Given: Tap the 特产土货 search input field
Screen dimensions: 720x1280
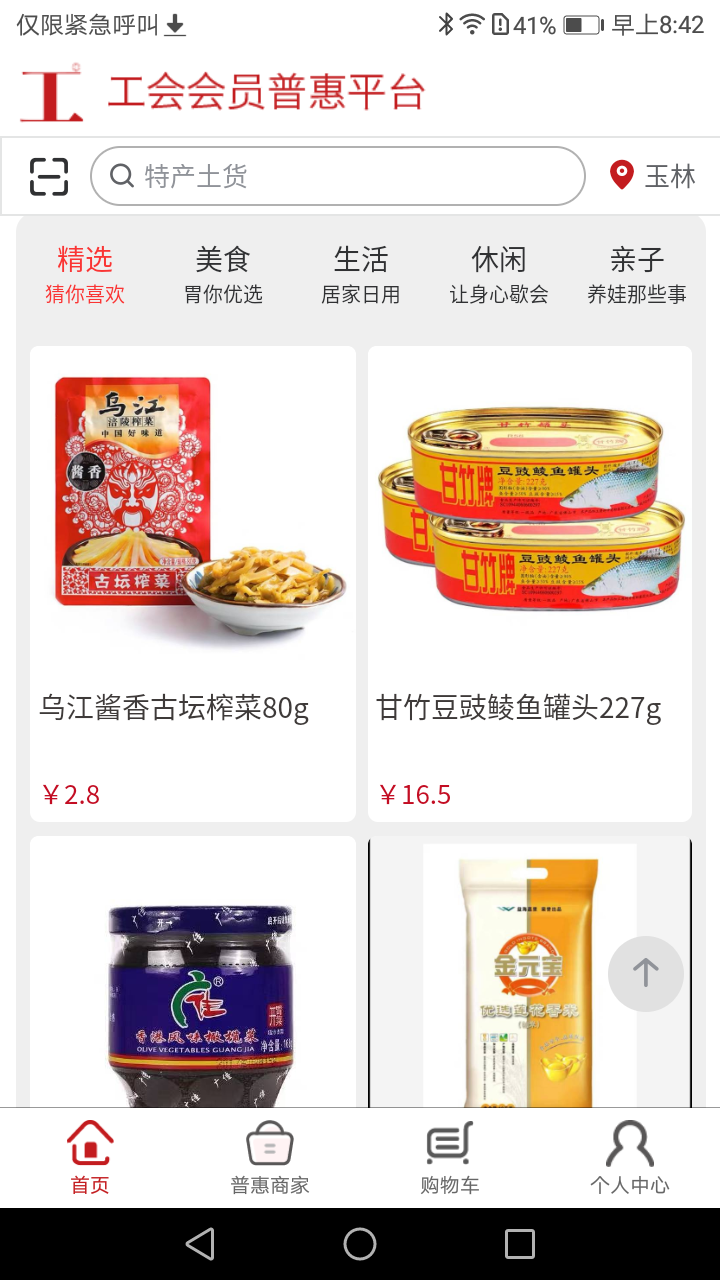Looking at the screenshot, I should coord(338,175).
